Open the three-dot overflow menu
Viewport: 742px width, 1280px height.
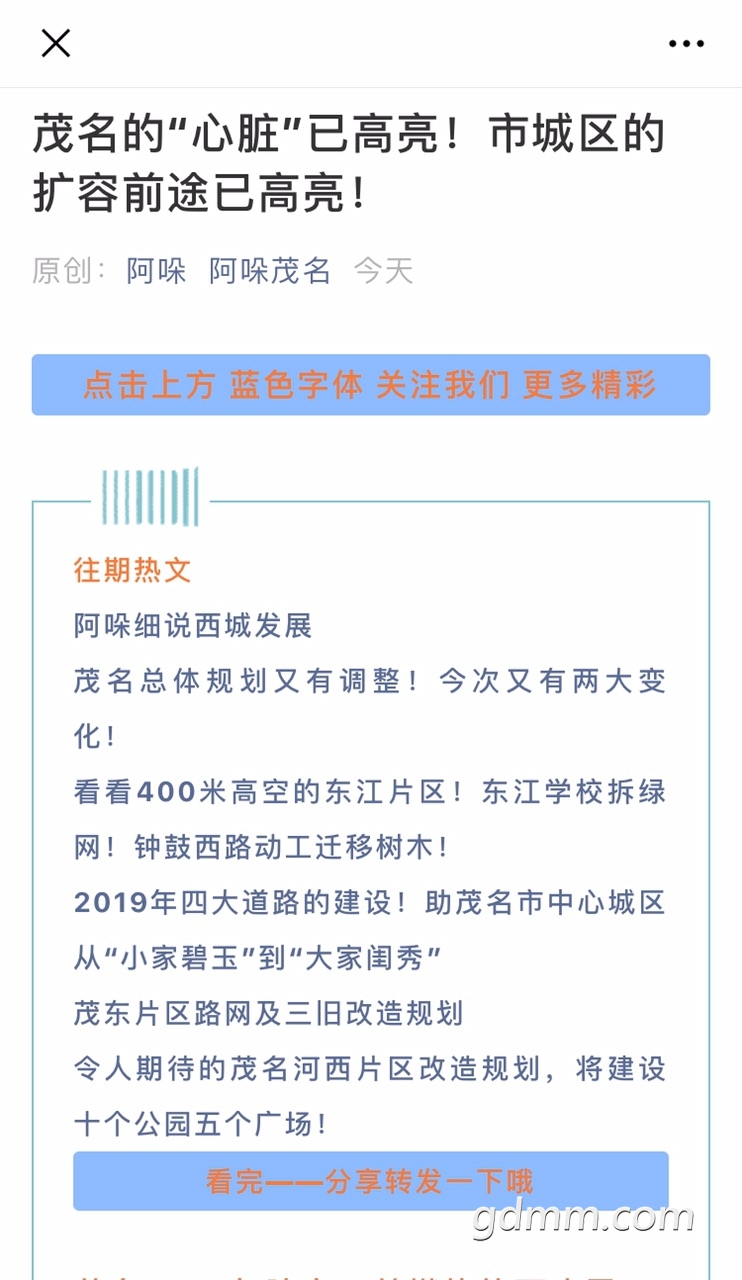coord(686,44)
